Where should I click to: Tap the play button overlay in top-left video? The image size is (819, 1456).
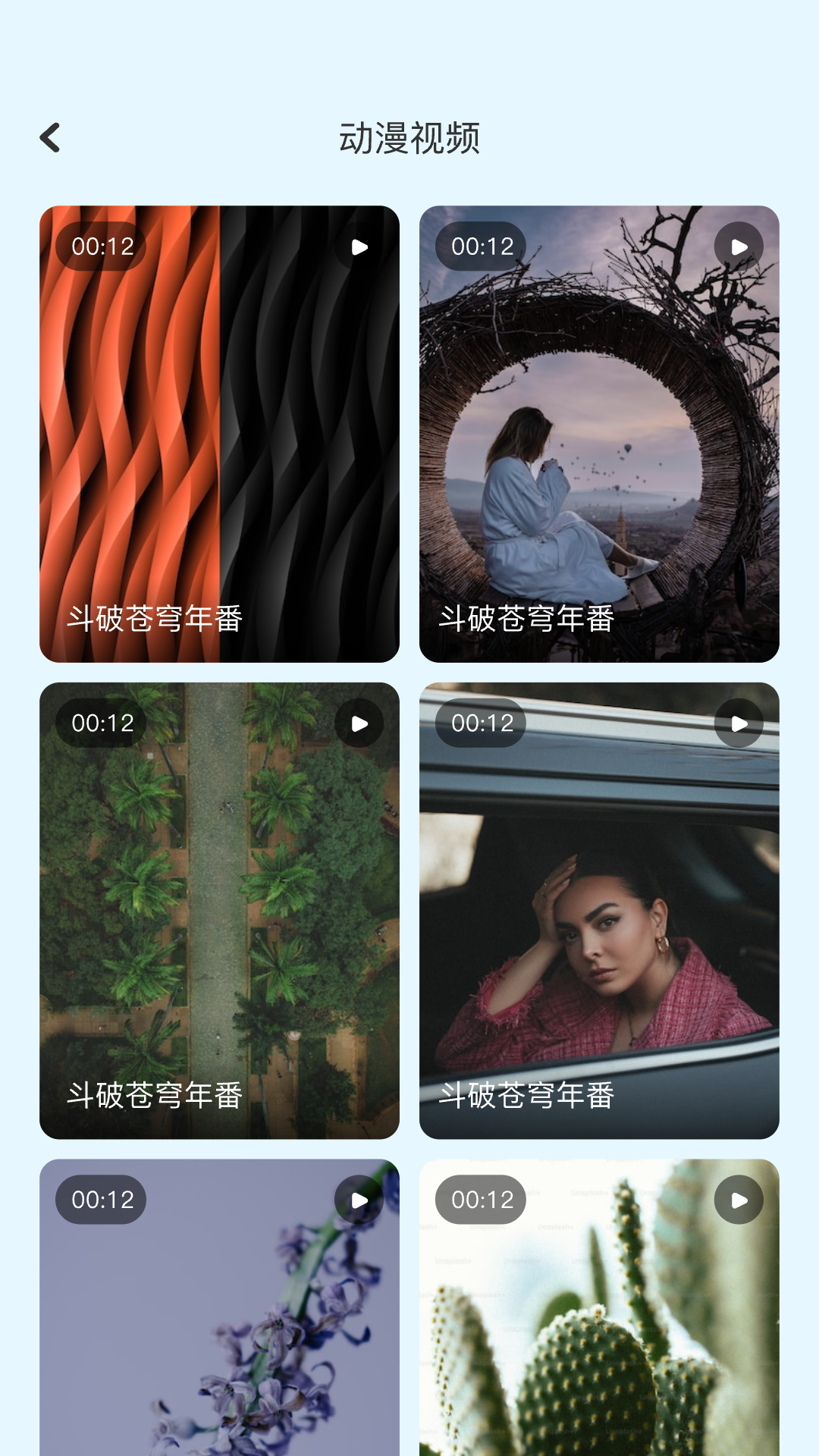click(357, 247)
